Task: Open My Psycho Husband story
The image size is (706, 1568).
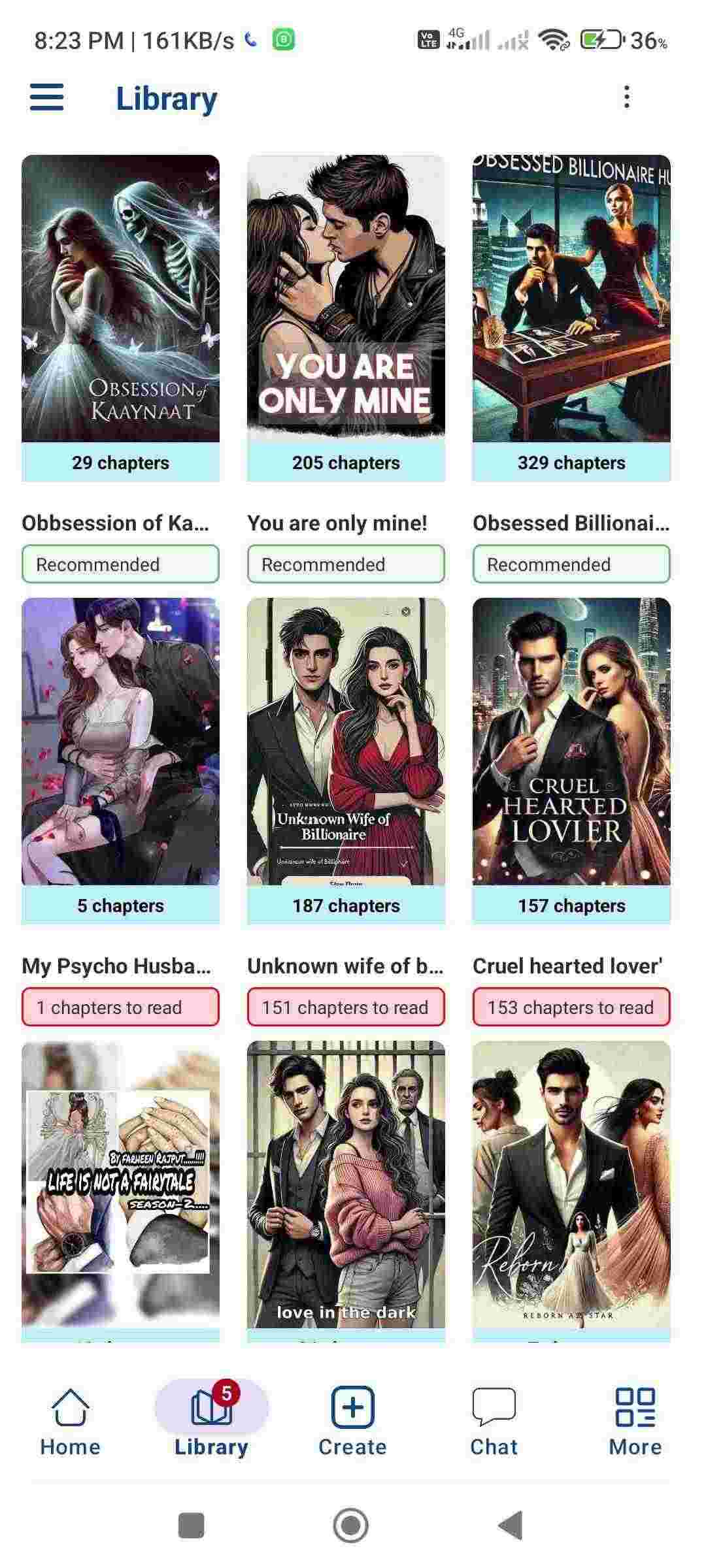Action: pyautogui.click(x=120, y=742)
